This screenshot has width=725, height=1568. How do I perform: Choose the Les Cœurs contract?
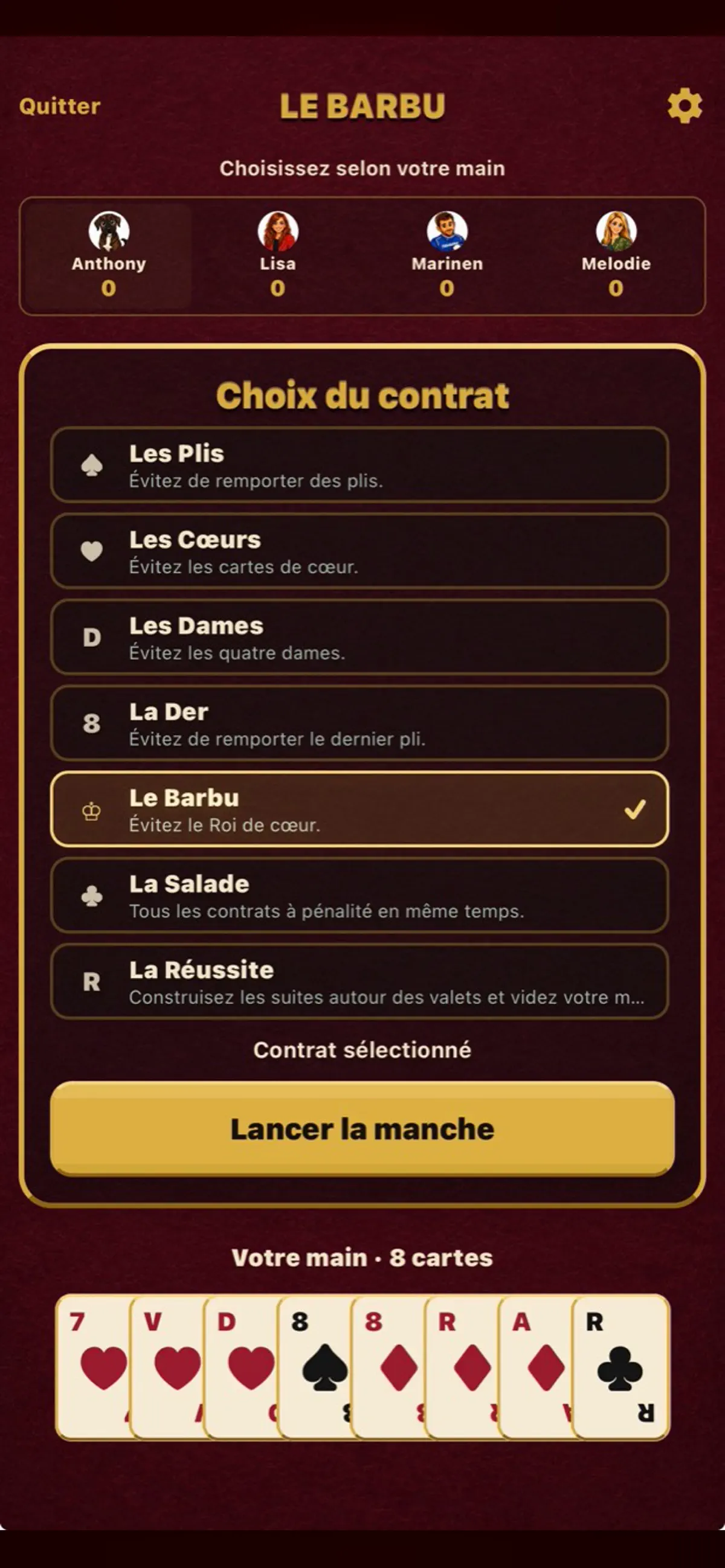pos(359,551)
